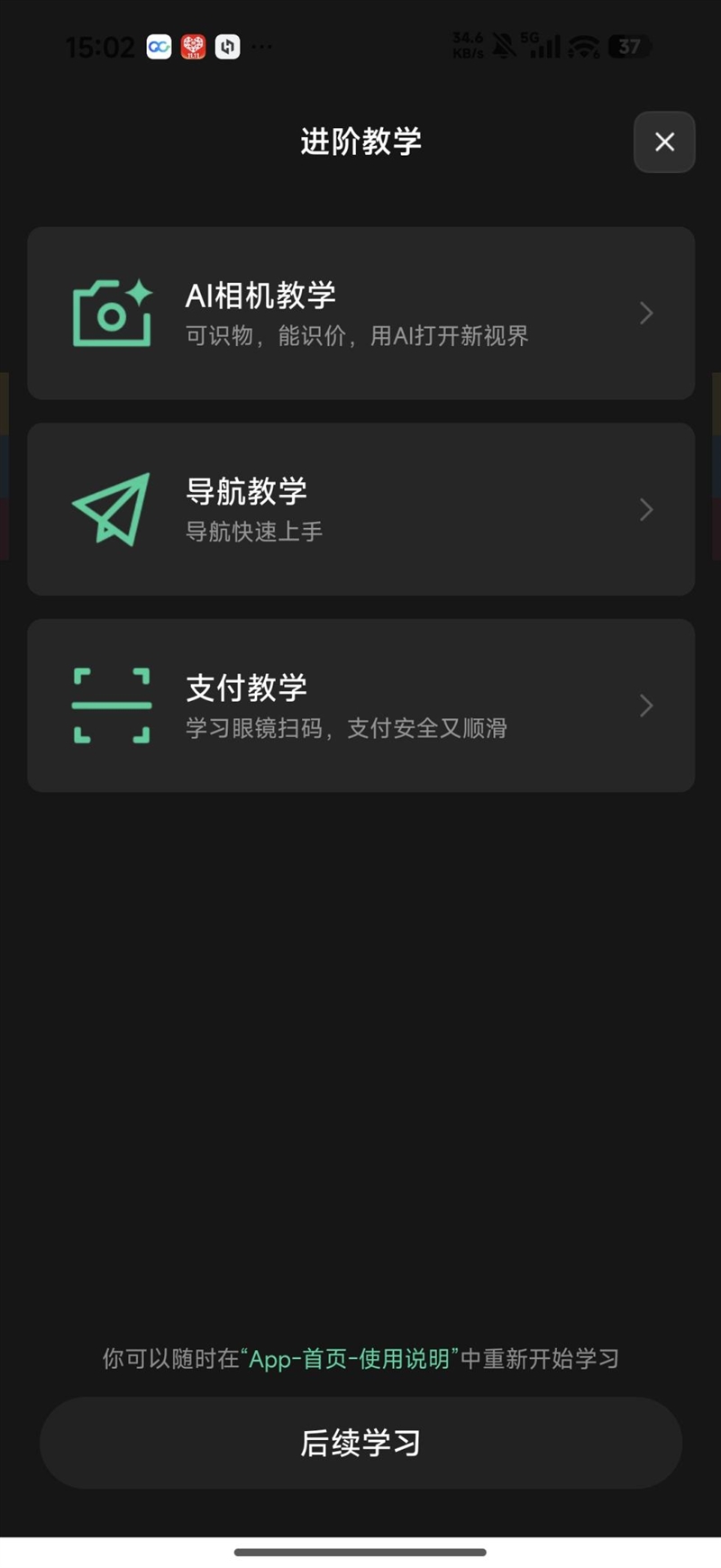Tap the 15:02 clock display

pos(100,47)
